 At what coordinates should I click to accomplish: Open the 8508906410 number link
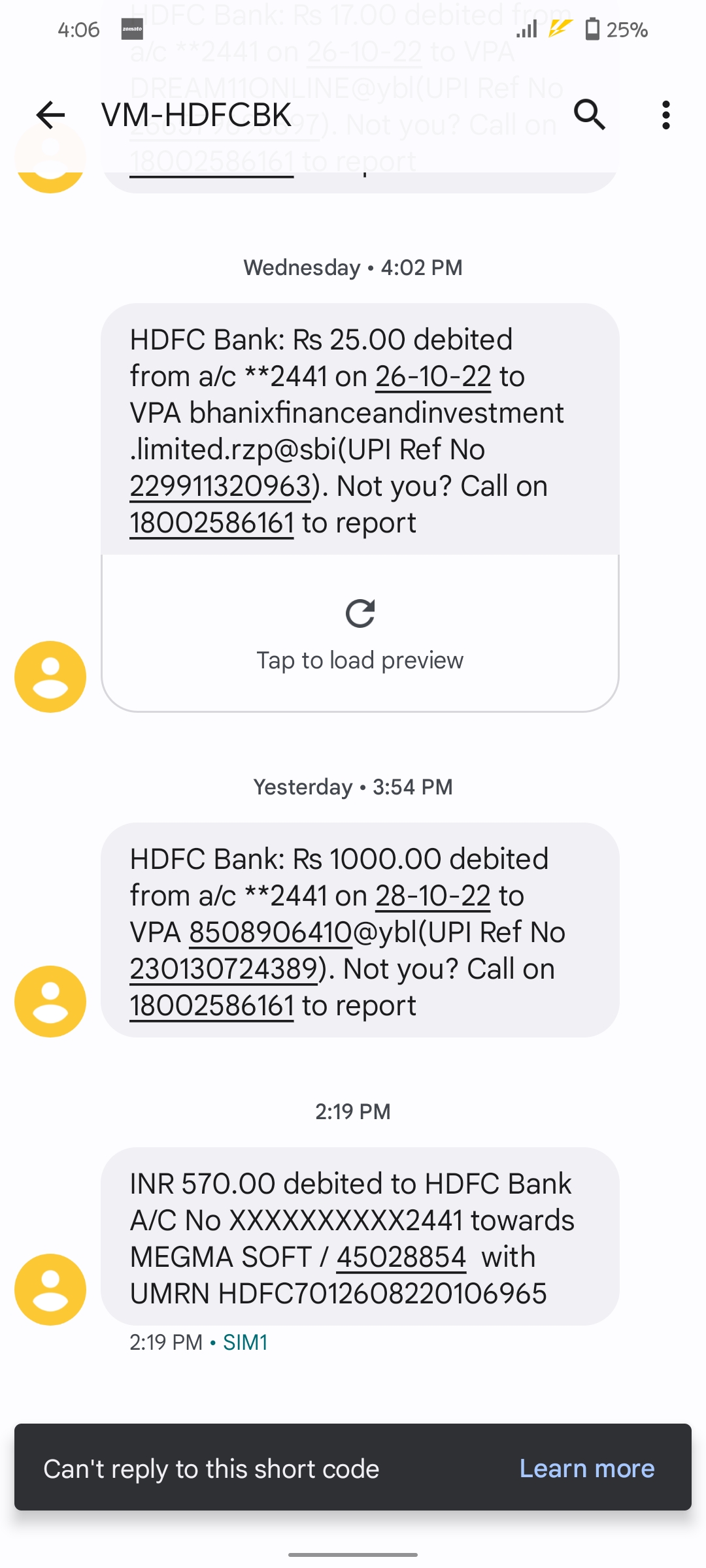tap(271, 932)
